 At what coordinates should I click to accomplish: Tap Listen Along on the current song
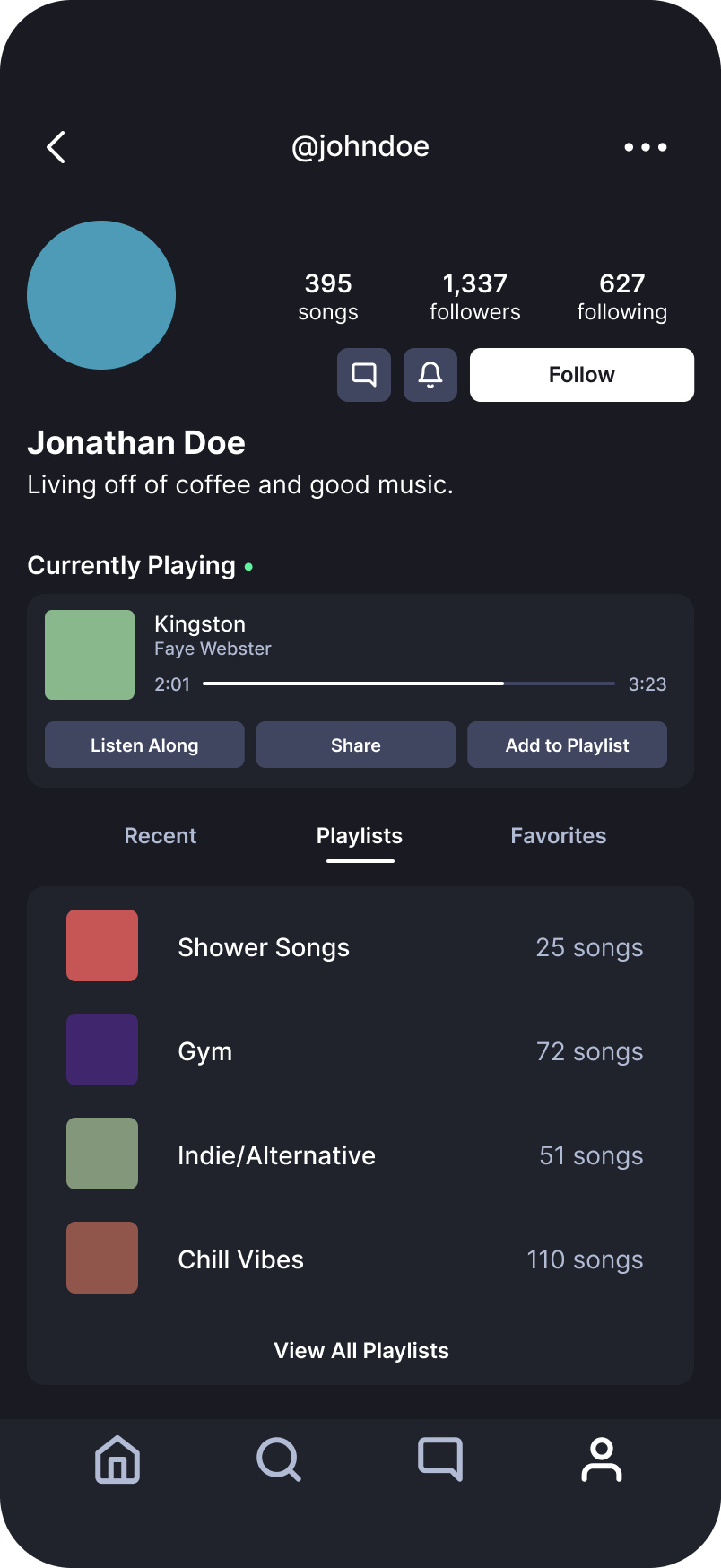[x=143, y=745]
